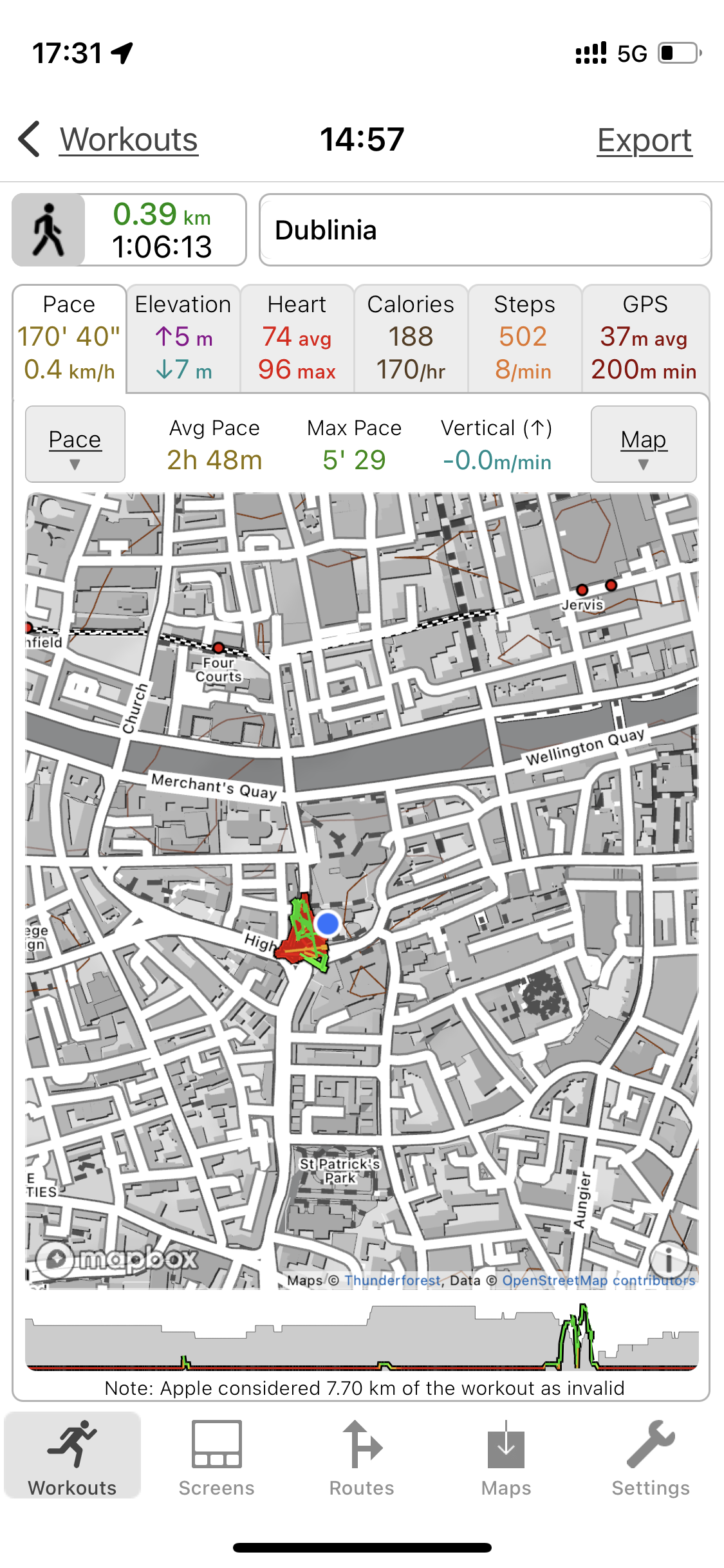Open the Calories tab

(411, 338)
